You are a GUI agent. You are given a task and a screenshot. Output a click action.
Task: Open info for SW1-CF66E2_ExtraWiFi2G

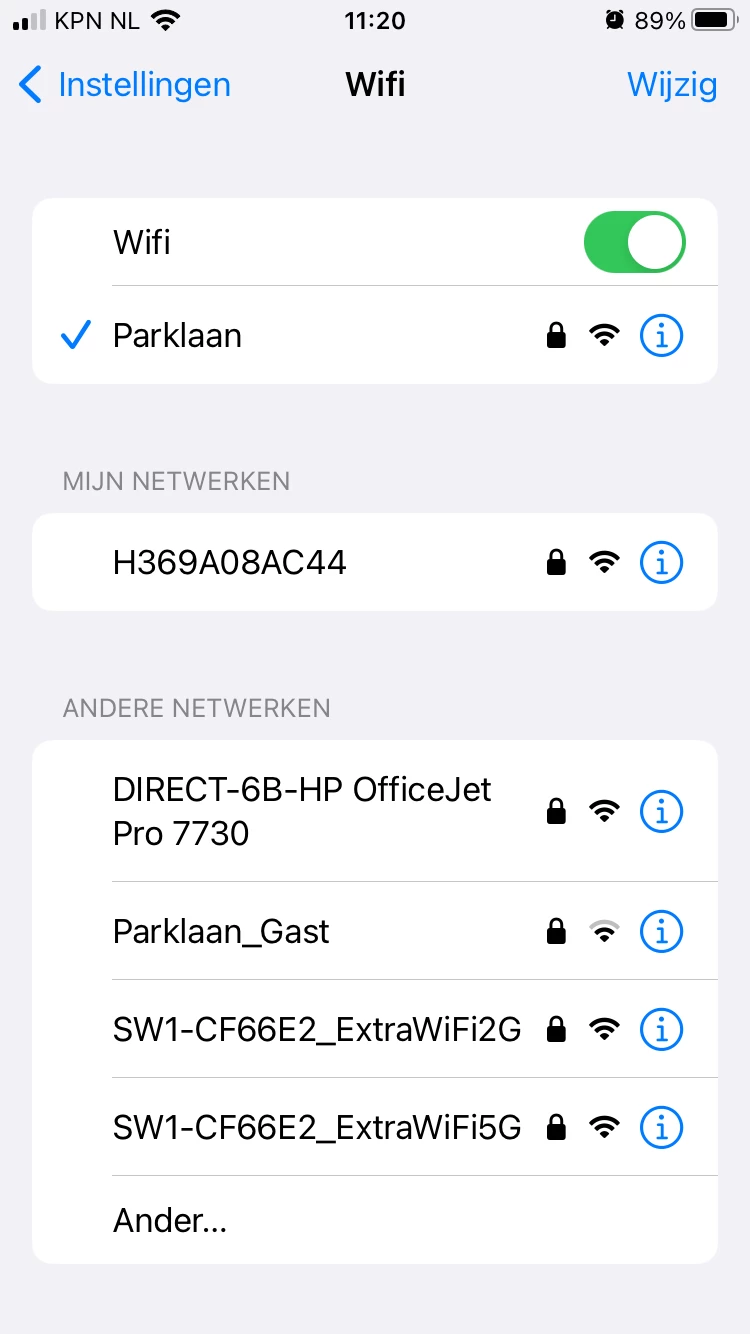tap(660, 1028)
